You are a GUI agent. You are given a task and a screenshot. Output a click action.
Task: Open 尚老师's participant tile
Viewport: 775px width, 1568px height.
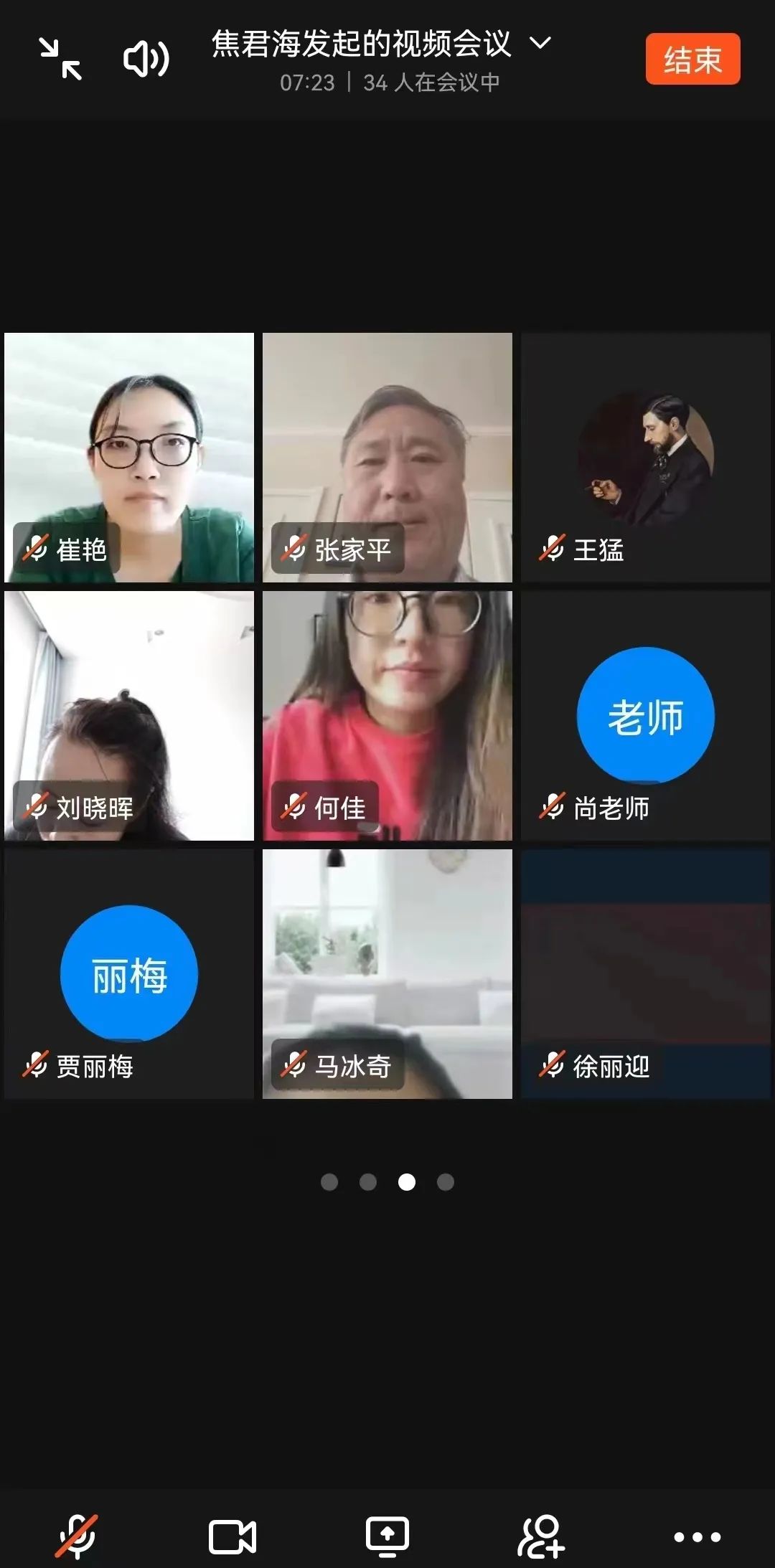tap(646, 715)
